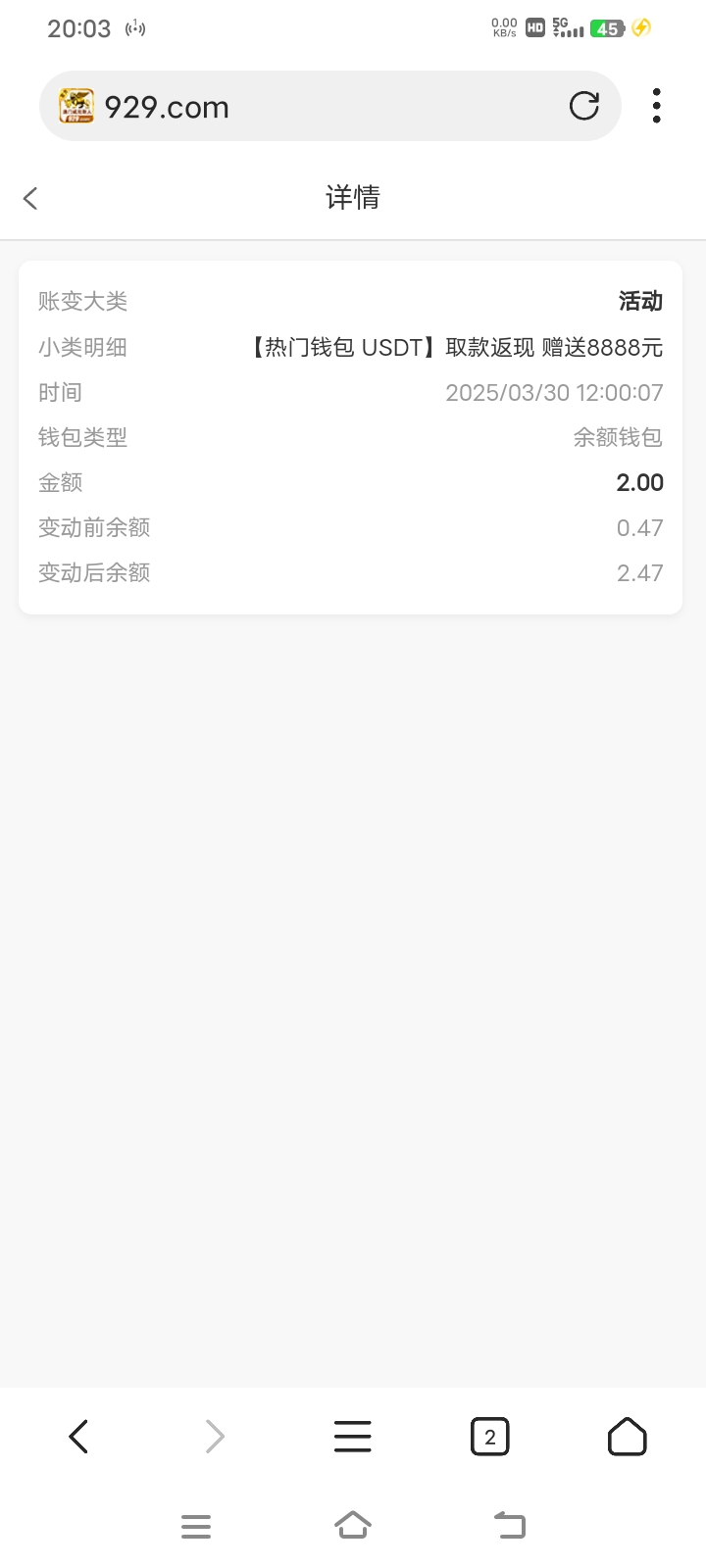
Task: Open system recent apps
Action: click(196, 1526)
